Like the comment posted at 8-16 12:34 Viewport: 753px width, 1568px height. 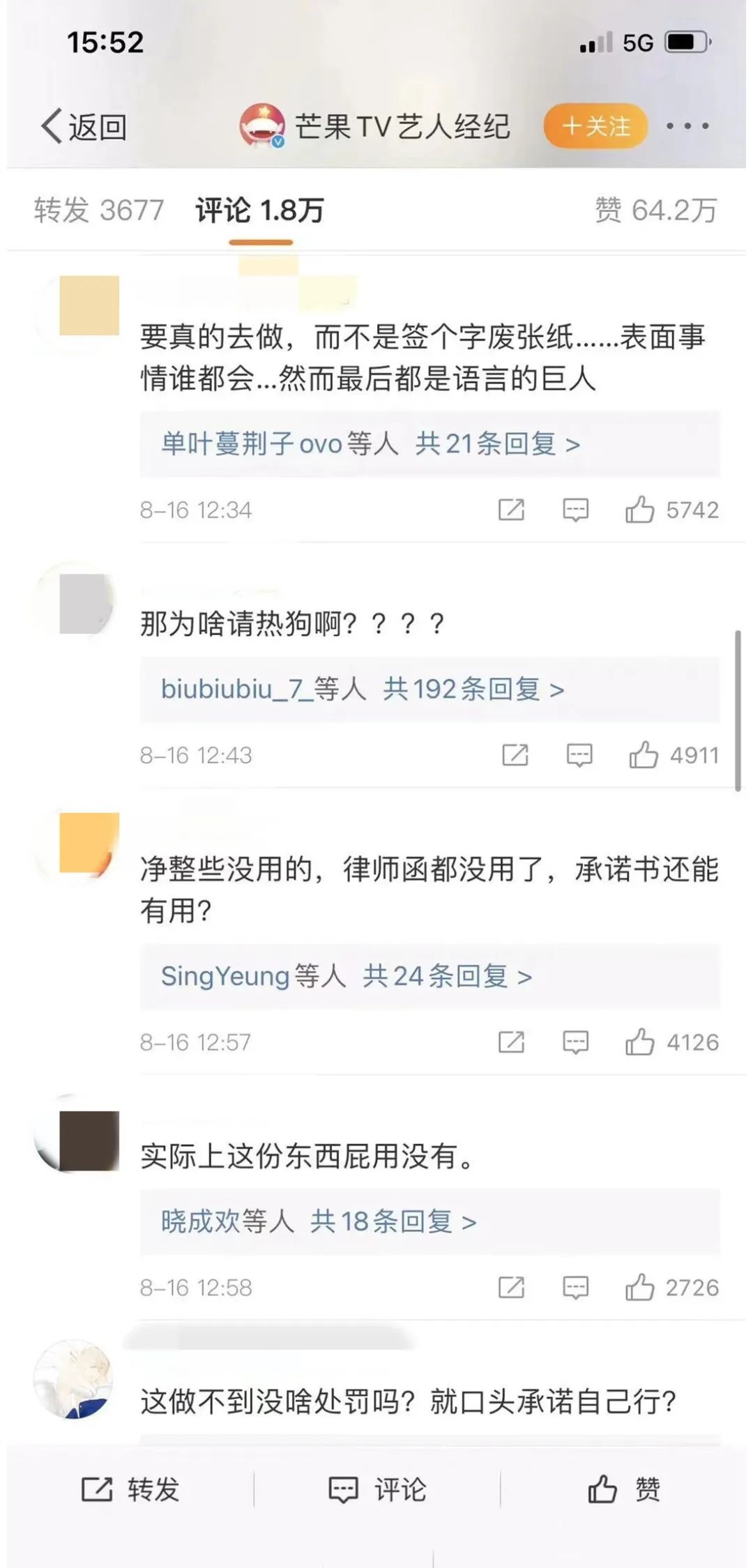(639, 510)
